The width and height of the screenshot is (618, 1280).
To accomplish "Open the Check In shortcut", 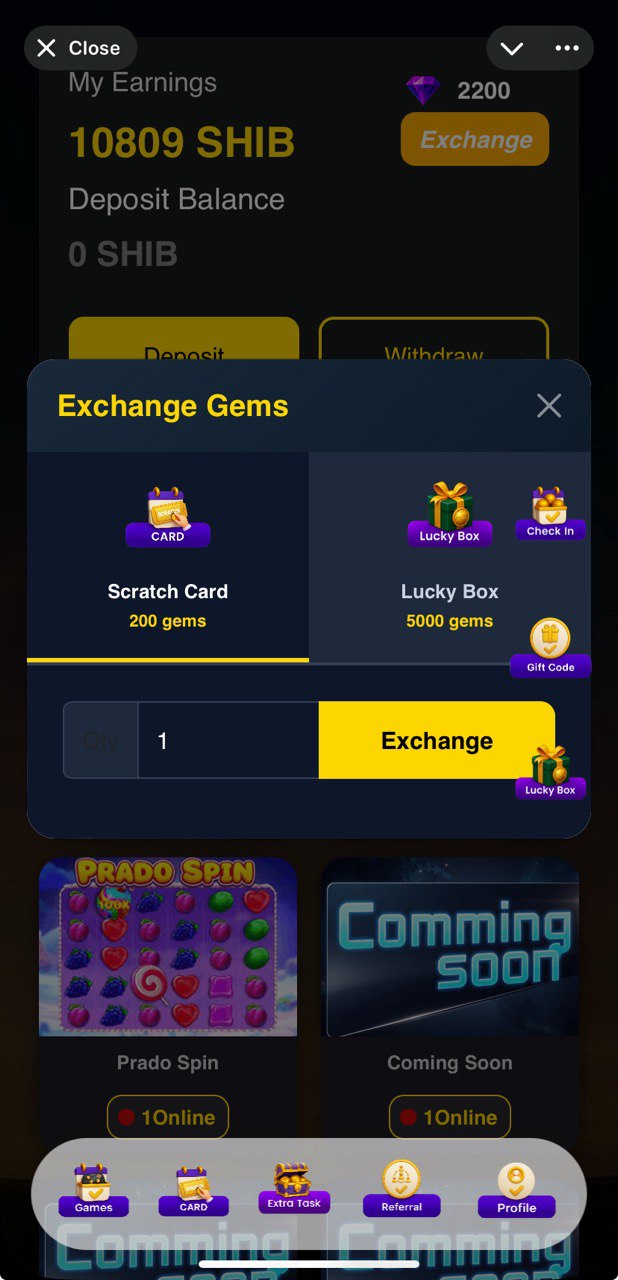I will [550, 513].
